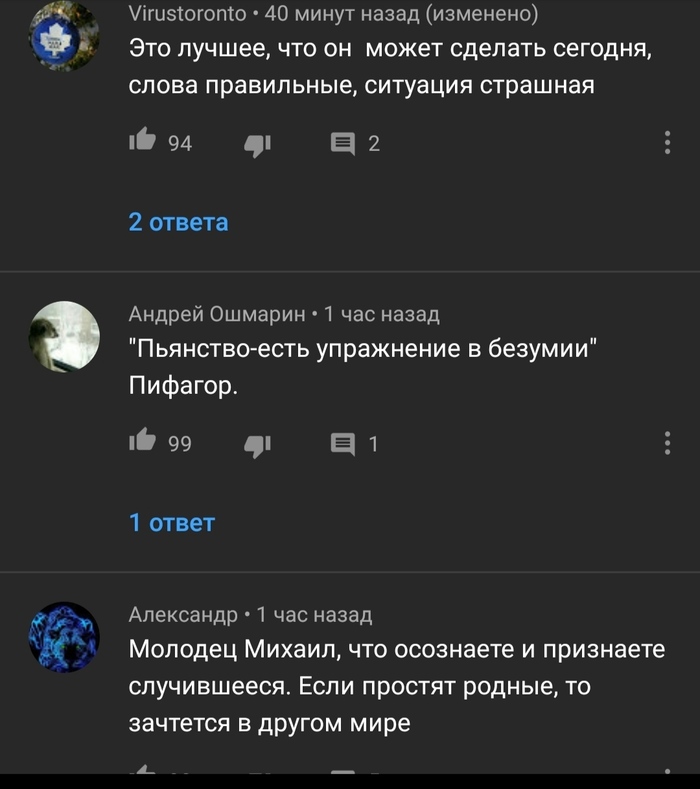
Task: Open Александр's profile avatar
Action: pos(65,637)
